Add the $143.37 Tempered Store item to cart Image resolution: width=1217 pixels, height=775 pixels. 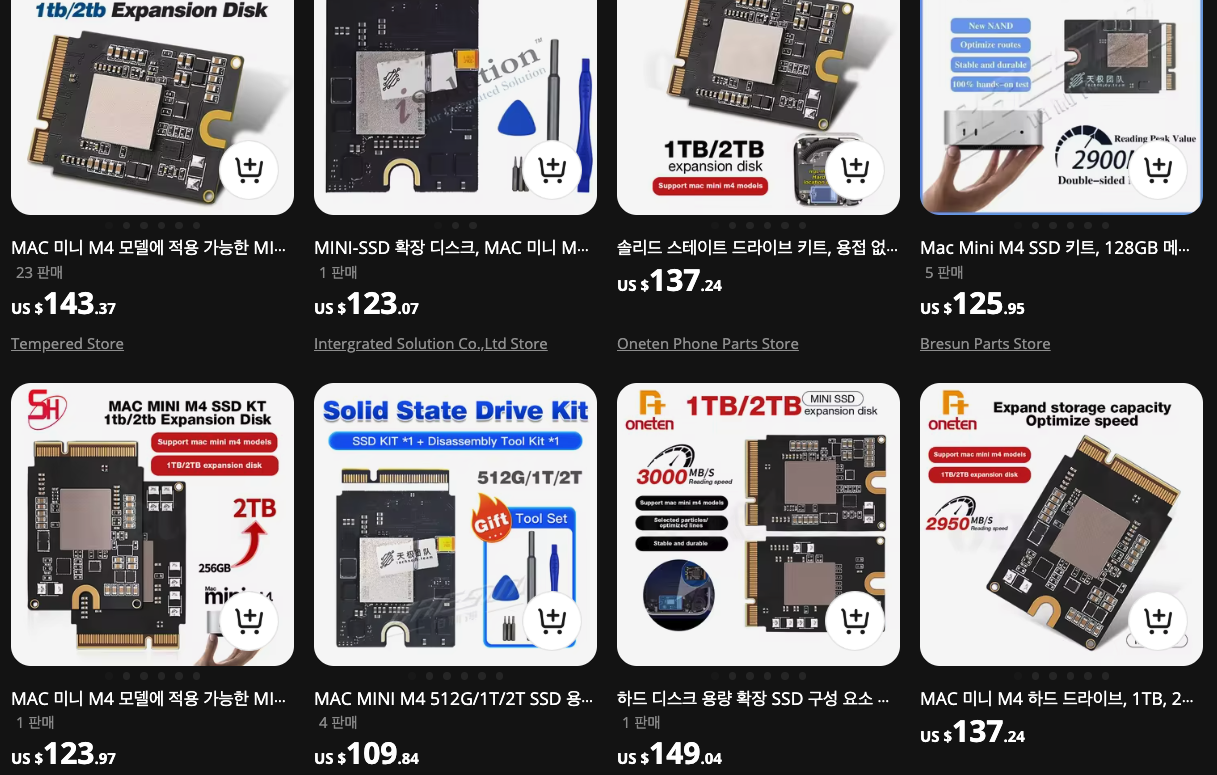click(248, 170)
